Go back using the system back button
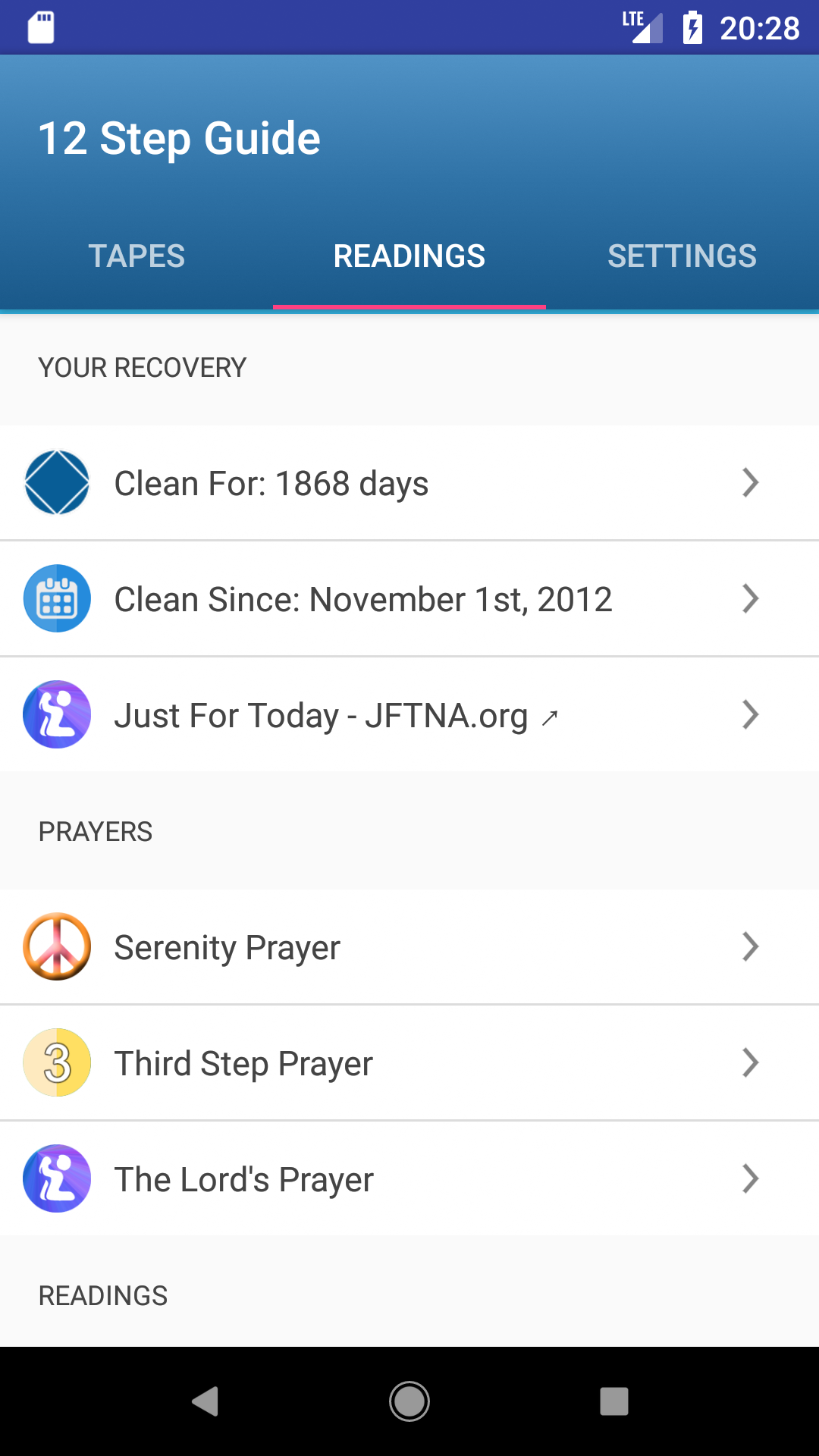 click(205, 1401)
